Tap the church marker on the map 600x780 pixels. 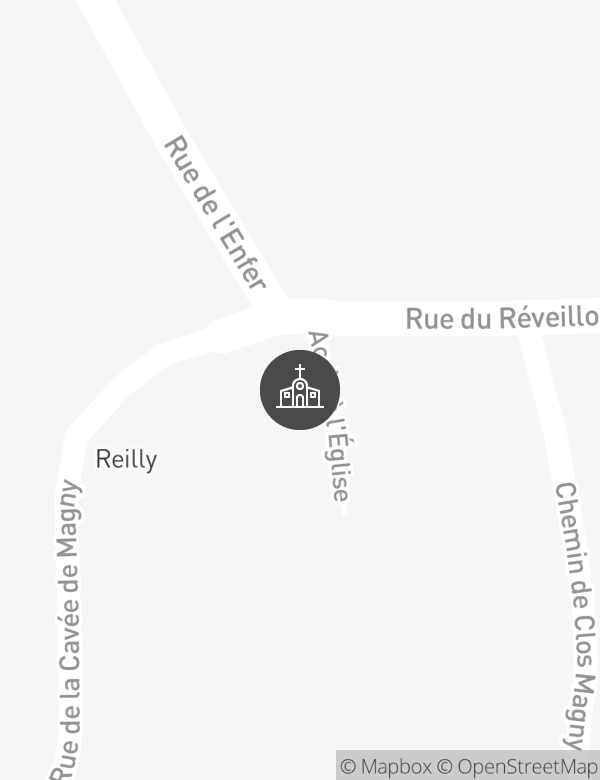pyautogui.click(x=300, y=389)
